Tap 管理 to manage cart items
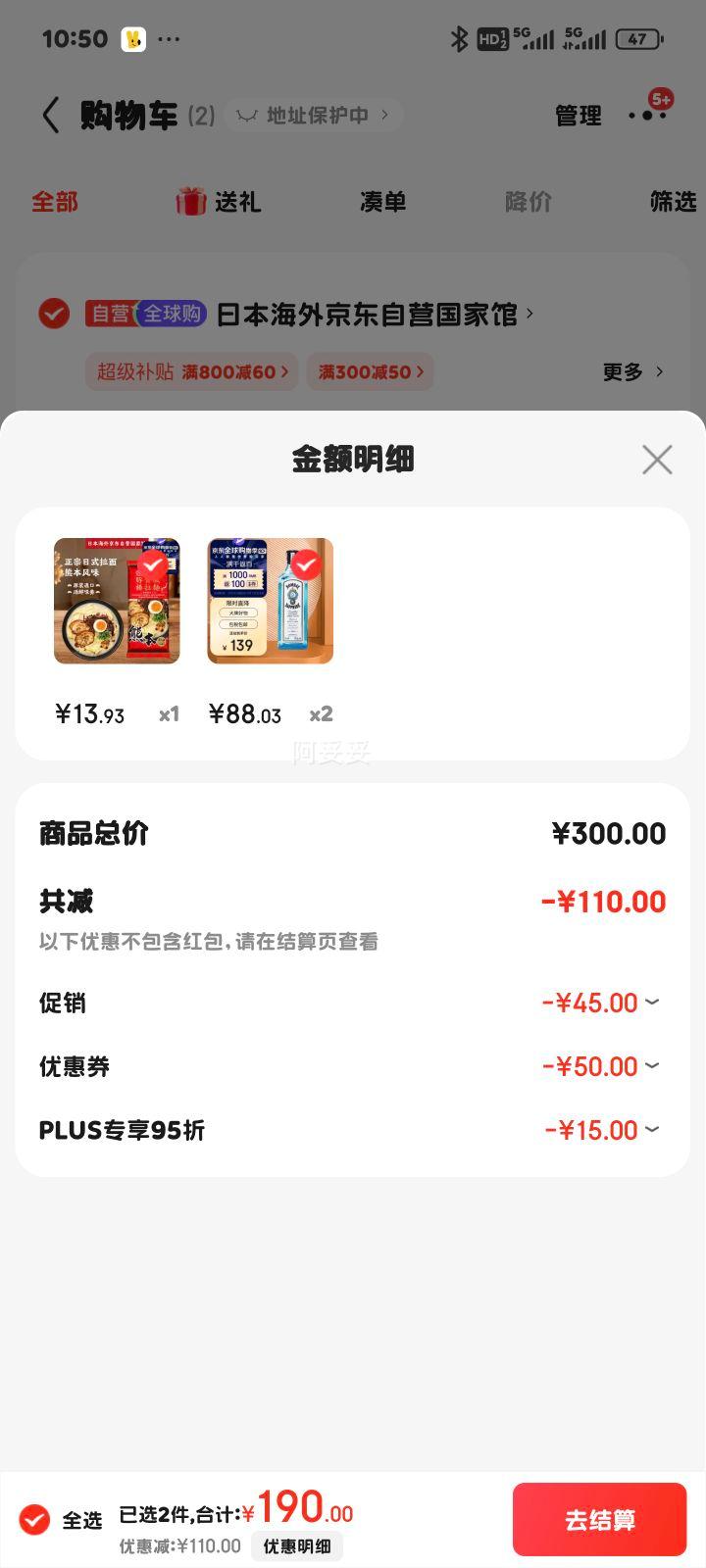The width and height of the screenshot is (706, 1568). pos(579,115)
